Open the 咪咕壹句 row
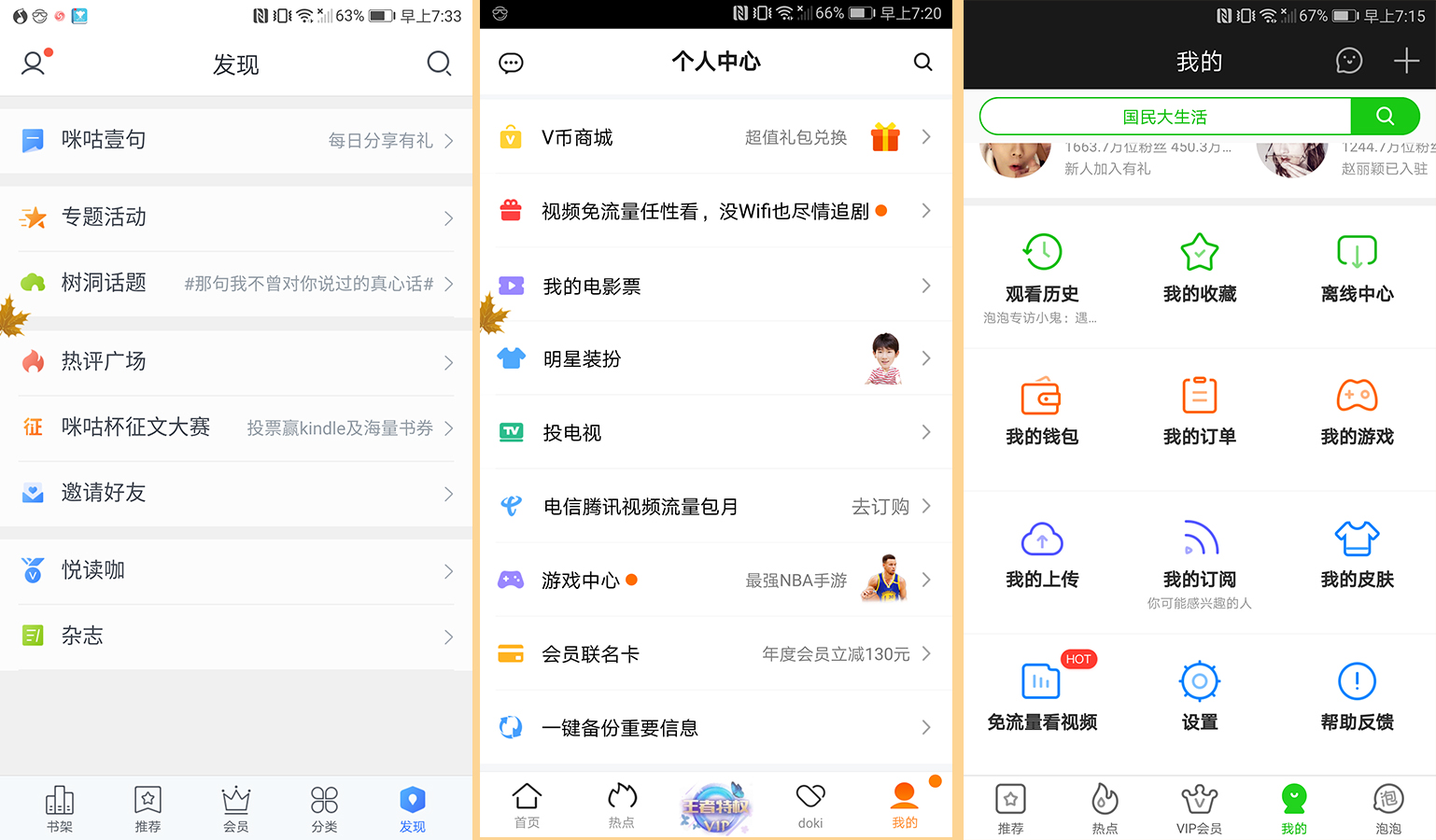 pyautogui.click(x=235, y=140)
